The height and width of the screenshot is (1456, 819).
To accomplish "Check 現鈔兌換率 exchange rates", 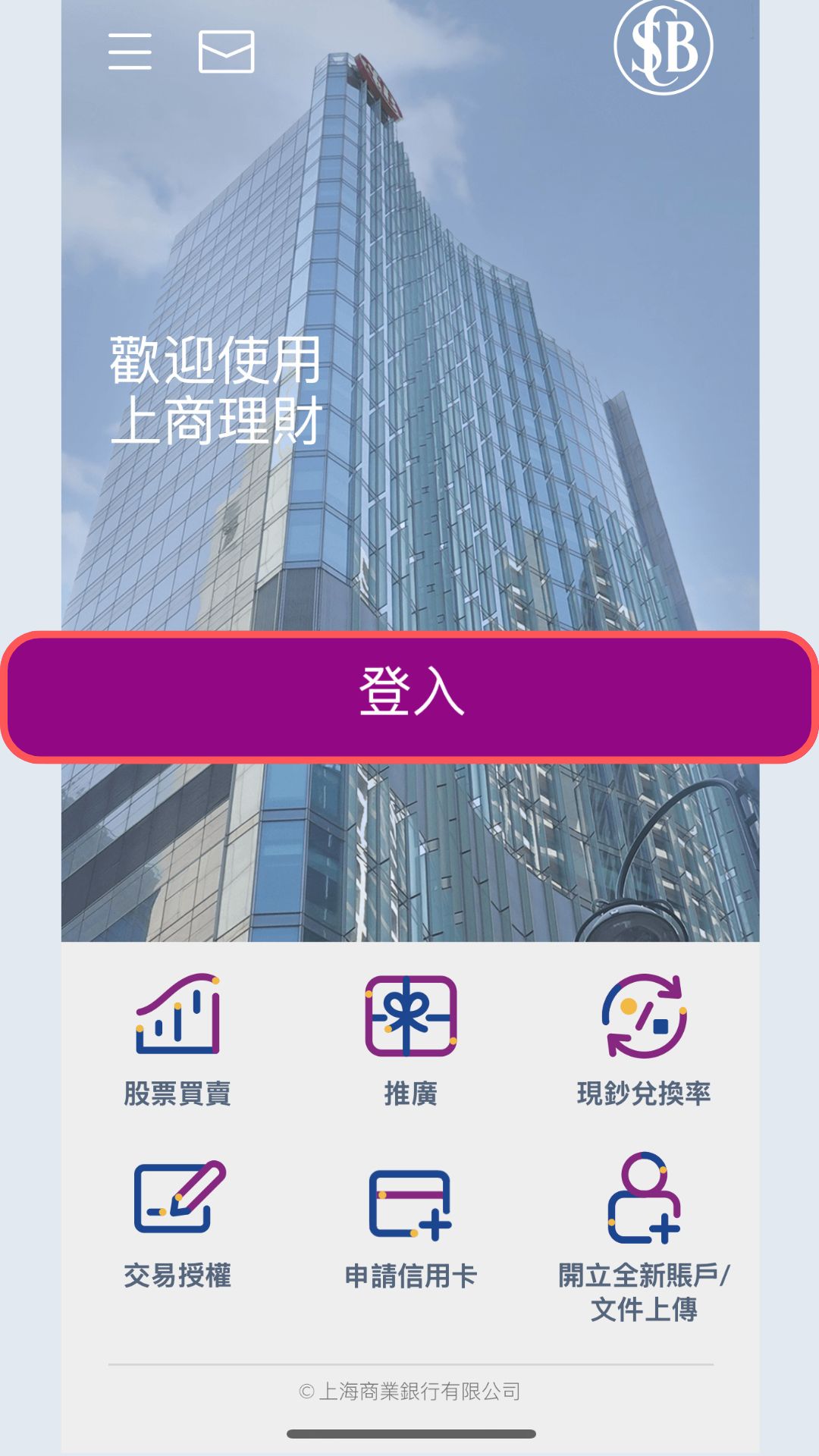I will pyautogui.click(x=644, y=1039).
